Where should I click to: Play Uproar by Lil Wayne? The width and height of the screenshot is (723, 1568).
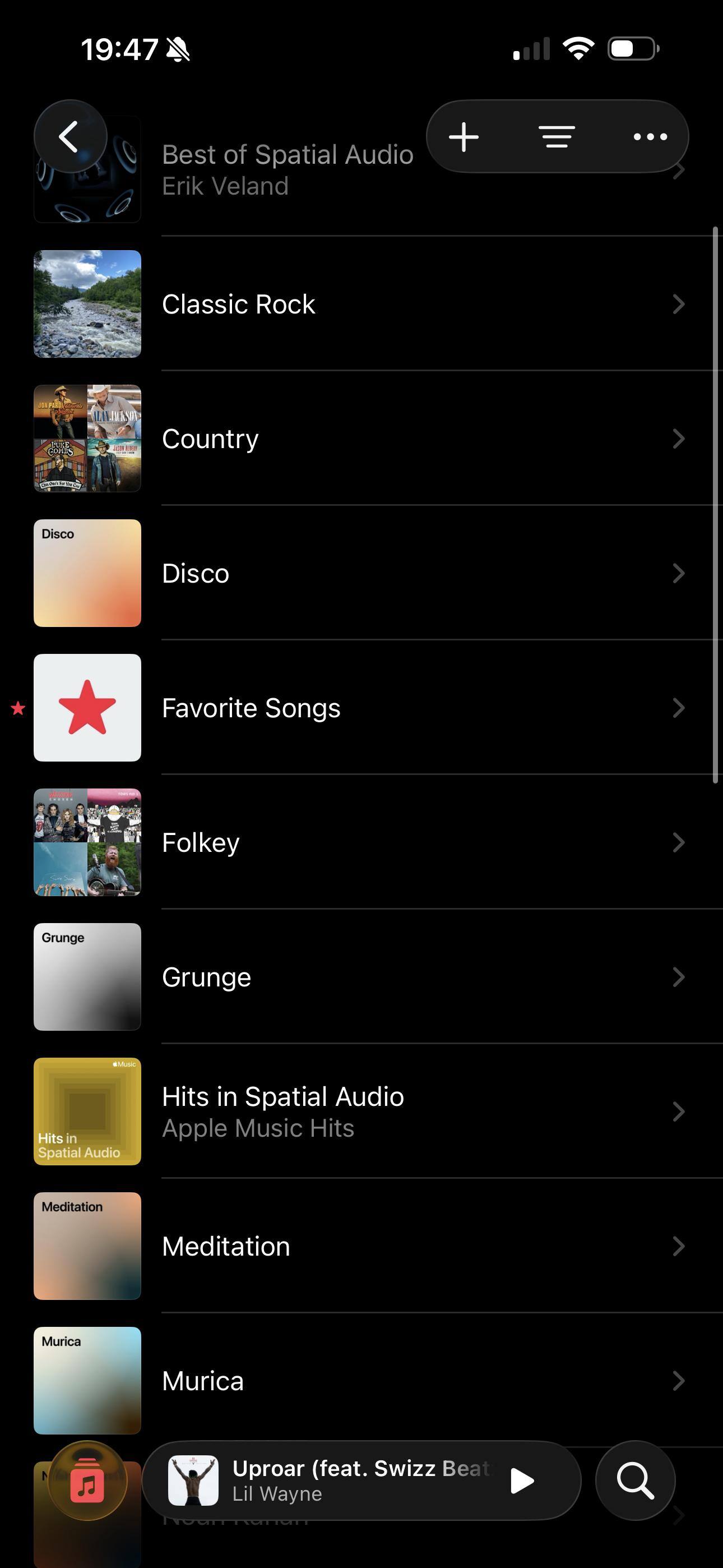[522, 1481]
